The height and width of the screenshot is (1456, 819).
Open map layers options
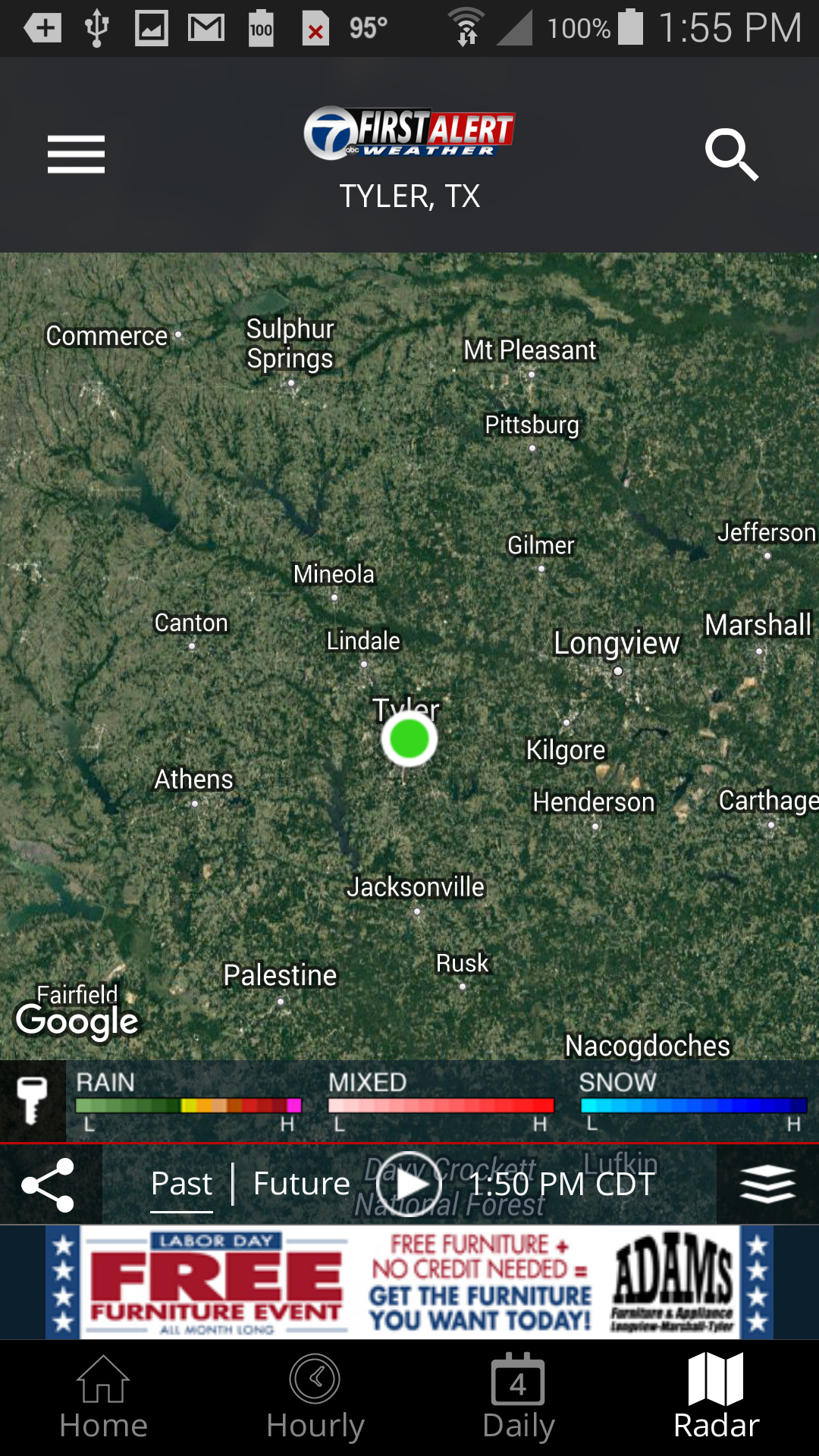click(767, 1185)
